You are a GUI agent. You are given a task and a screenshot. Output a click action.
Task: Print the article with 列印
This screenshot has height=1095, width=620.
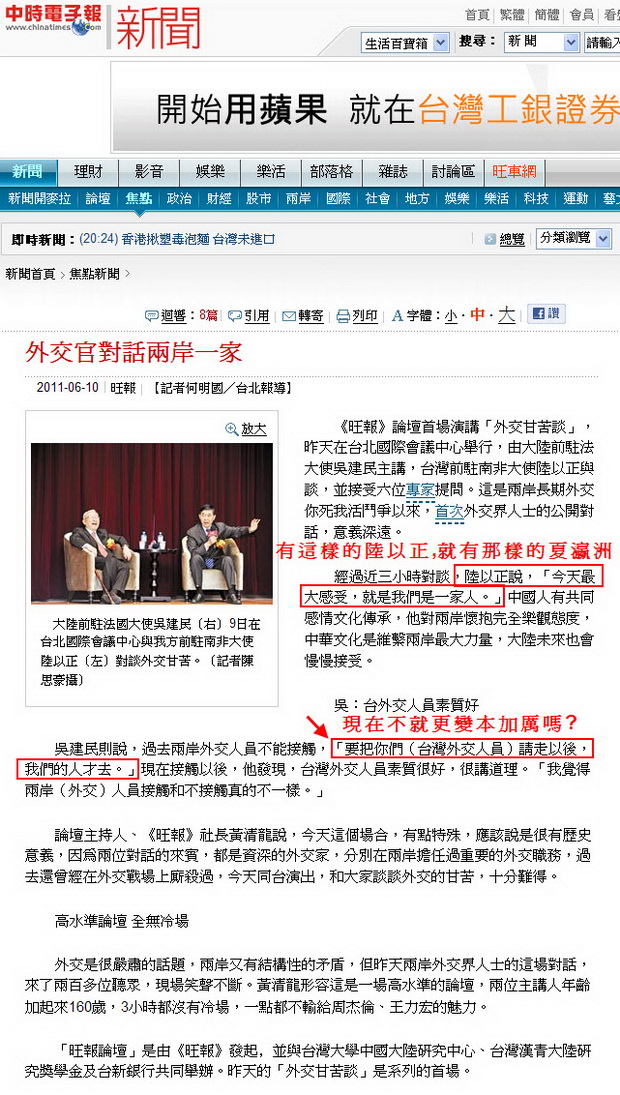tap(357, 316)
